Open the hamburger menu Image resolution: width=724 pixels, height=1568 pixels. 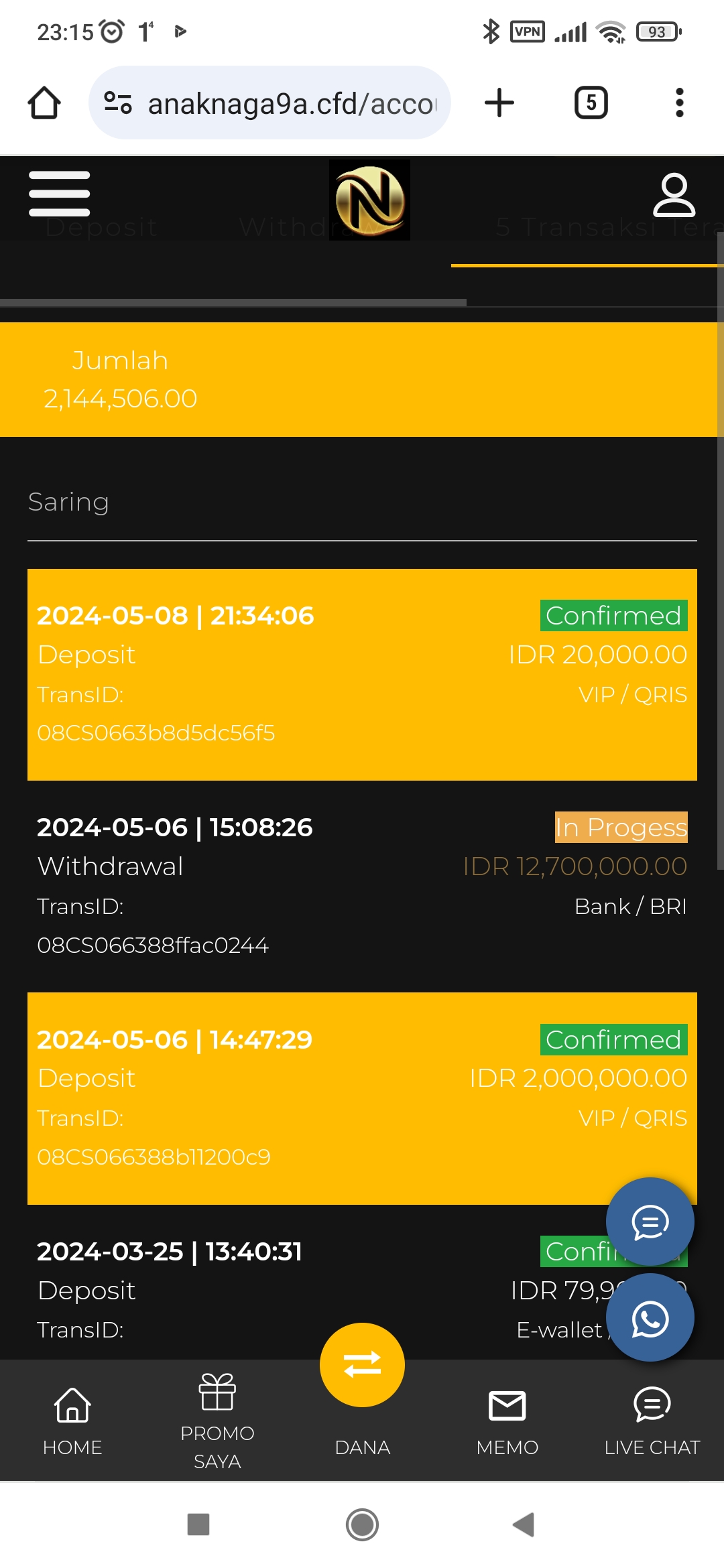point(59,194)
